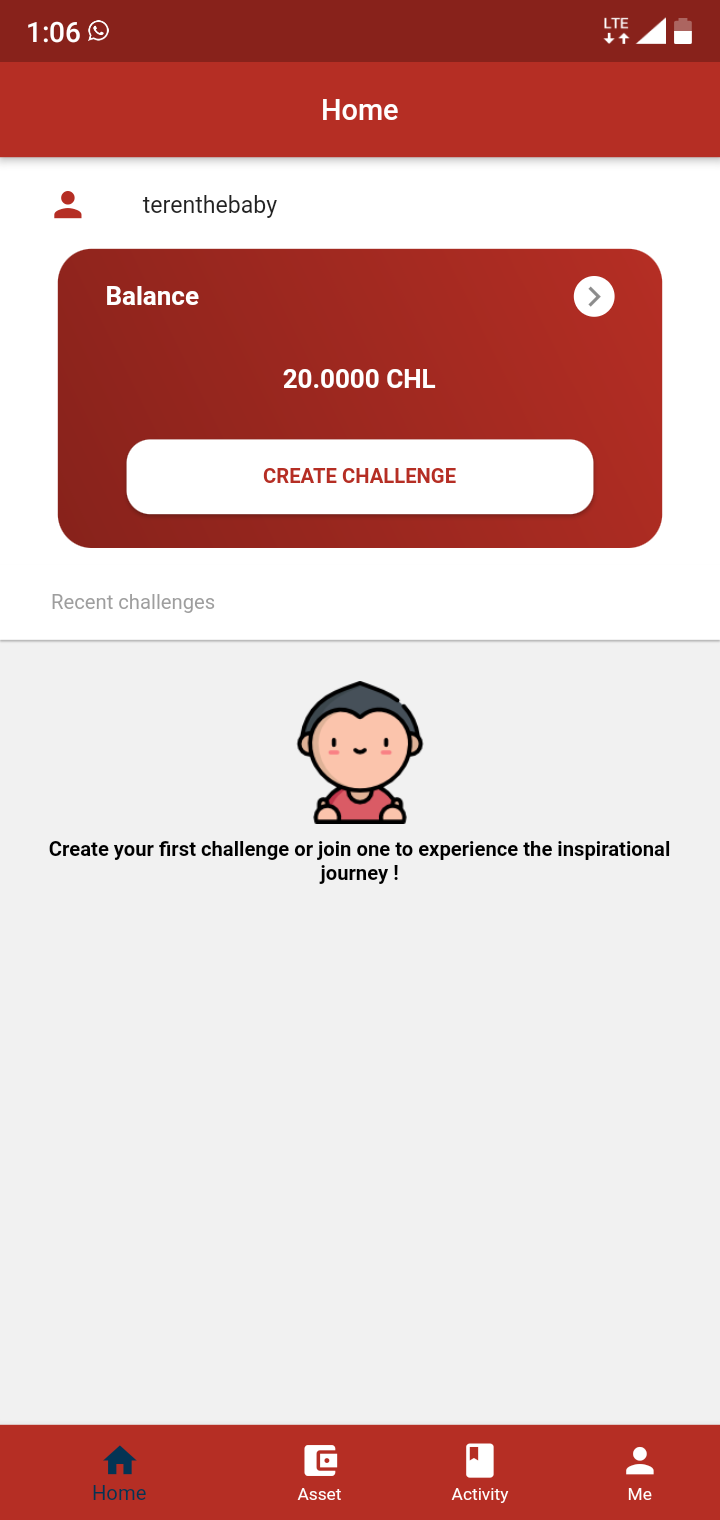Tap the battery indicator in status bar
Screen dimensions: 720x1520
pyautogui.click(x=685, y=30)
